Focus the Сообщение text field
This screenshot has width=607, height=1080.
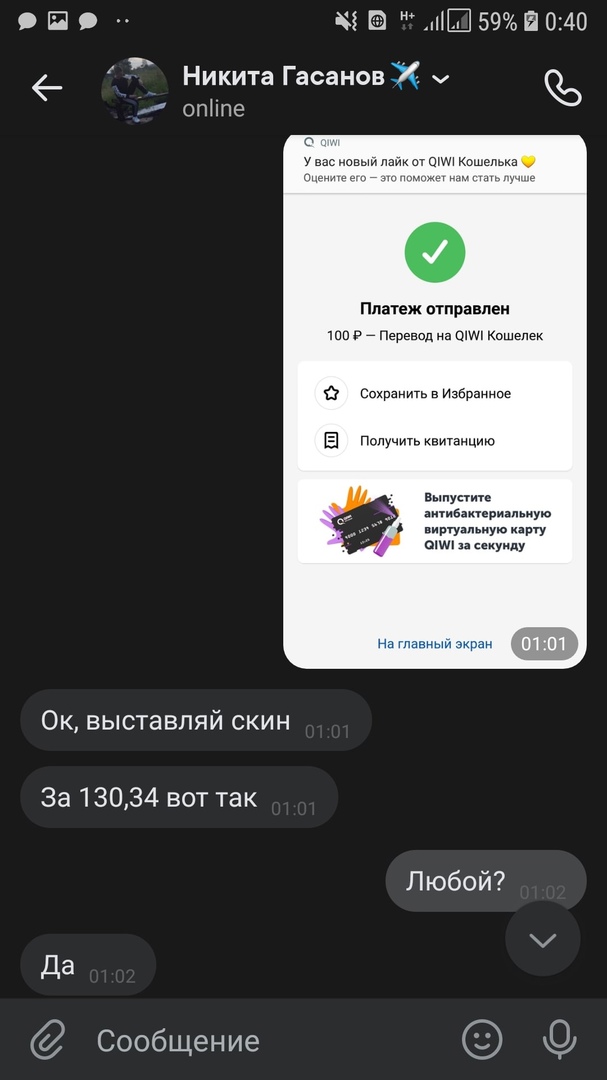[260, 1040]
